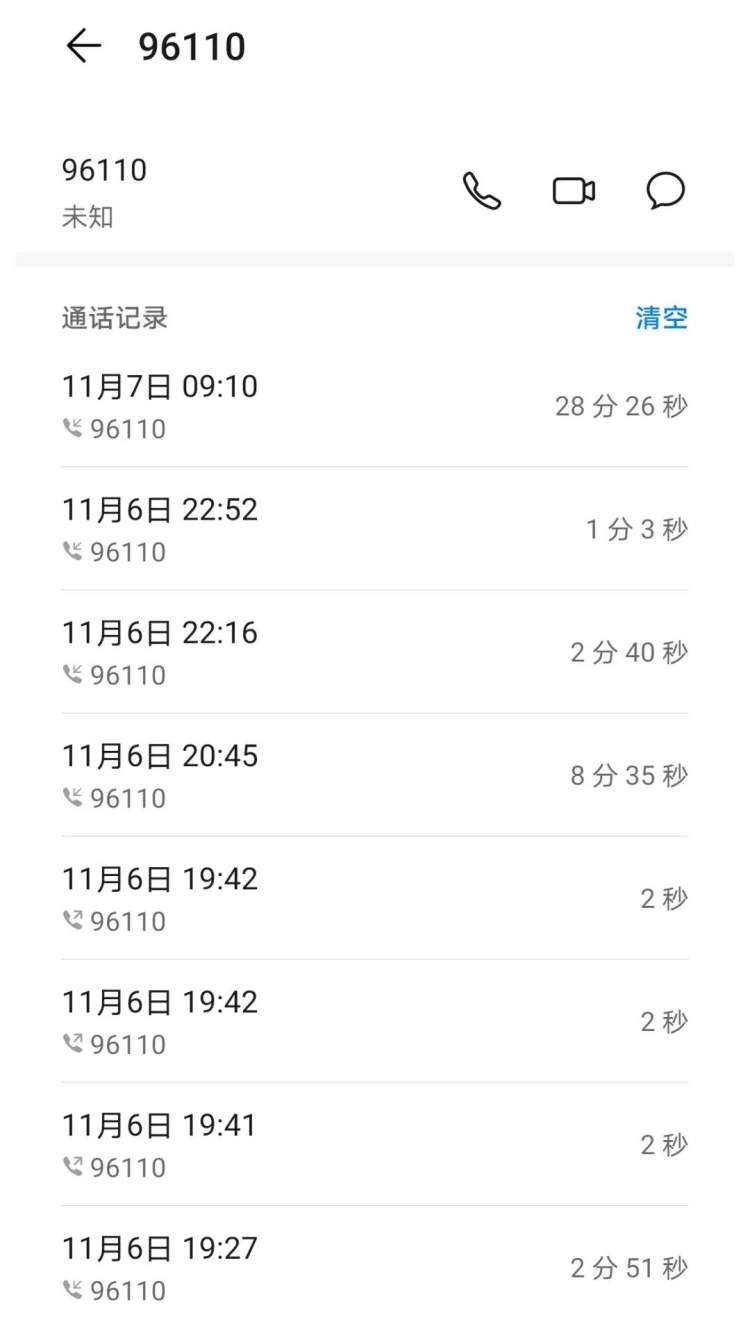Start a video call with 96110
The height and width of the screenshot is (1338, 750).
tap(574, 190)
